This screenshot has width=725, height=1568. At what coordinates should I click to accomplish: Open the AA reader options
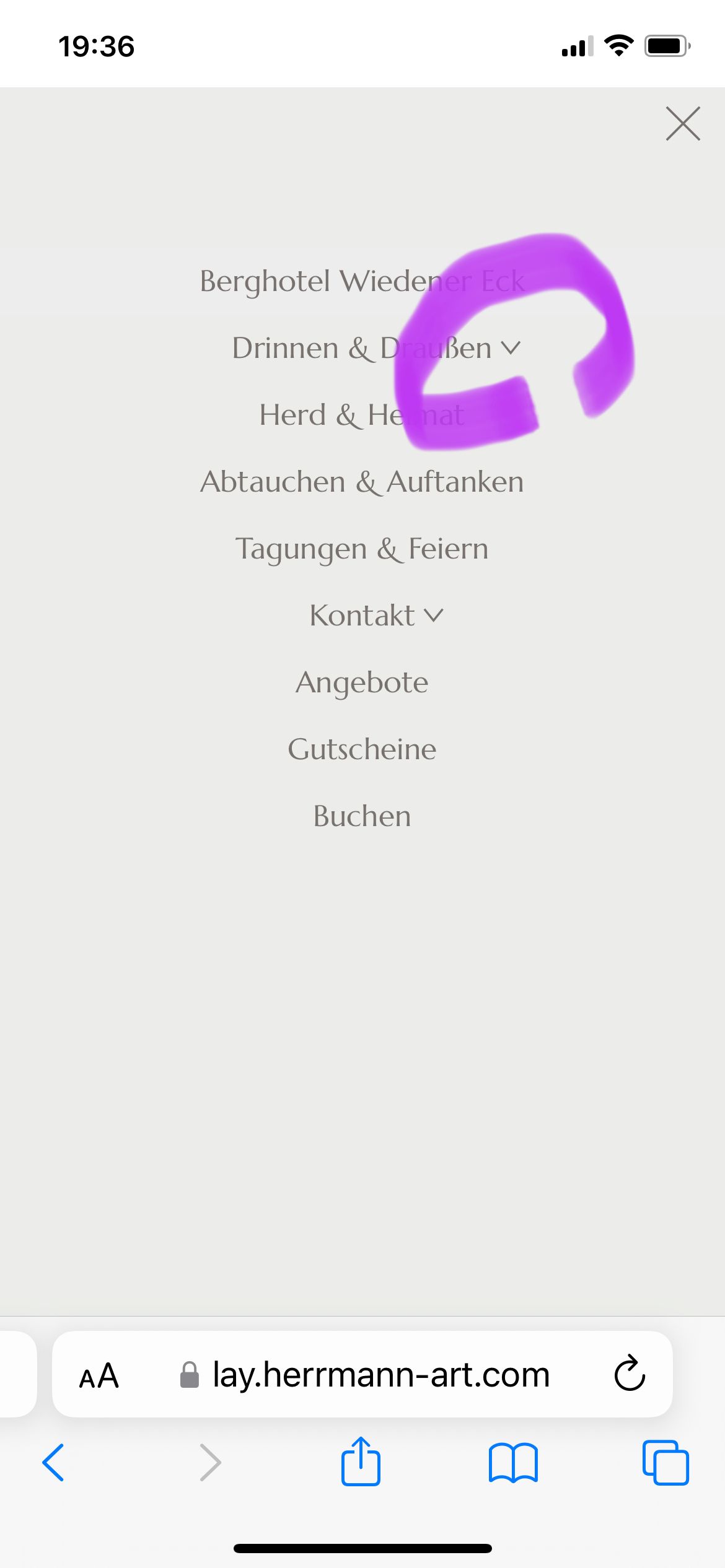point(99,1376)
